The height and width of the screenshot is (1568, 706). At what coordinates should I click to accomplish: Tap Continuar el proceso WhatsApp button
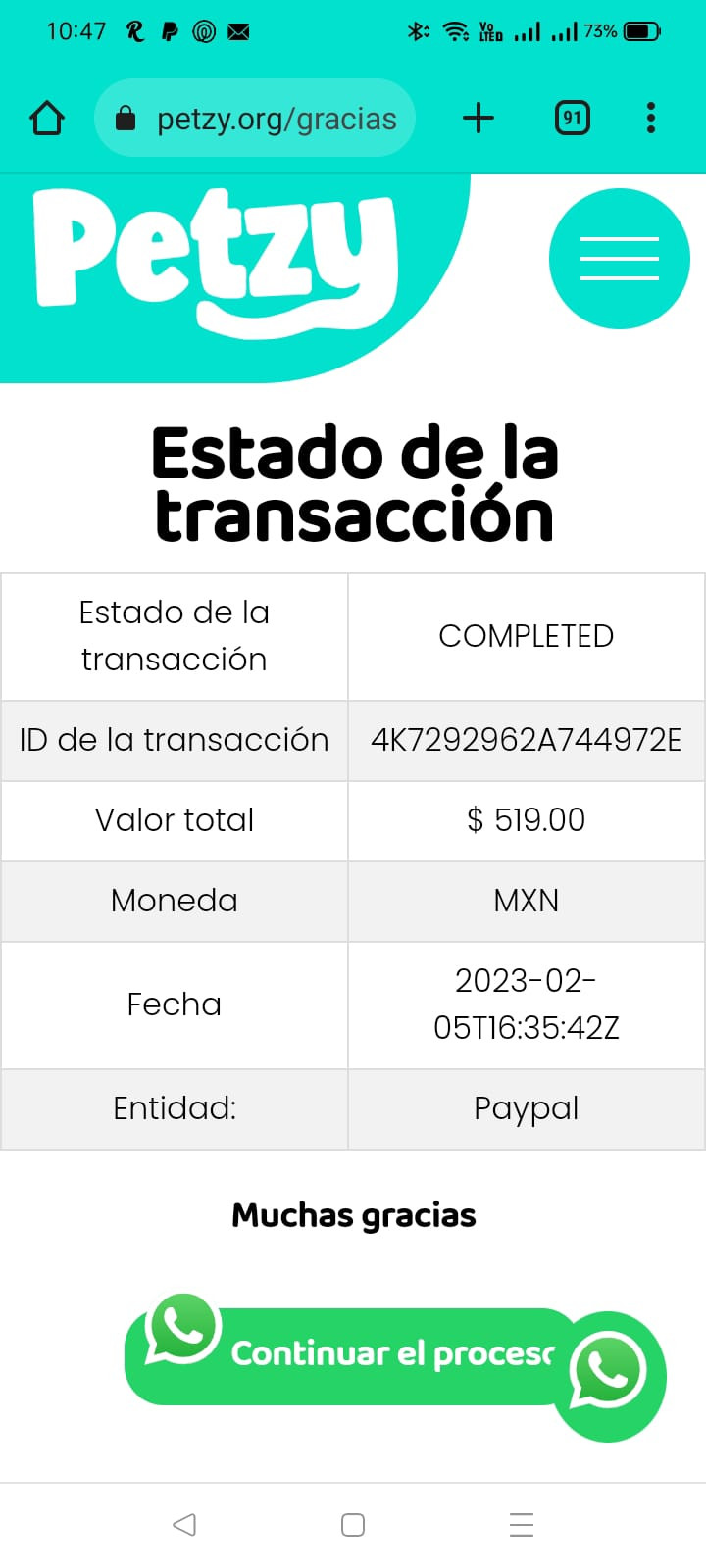coord(353,1354)
